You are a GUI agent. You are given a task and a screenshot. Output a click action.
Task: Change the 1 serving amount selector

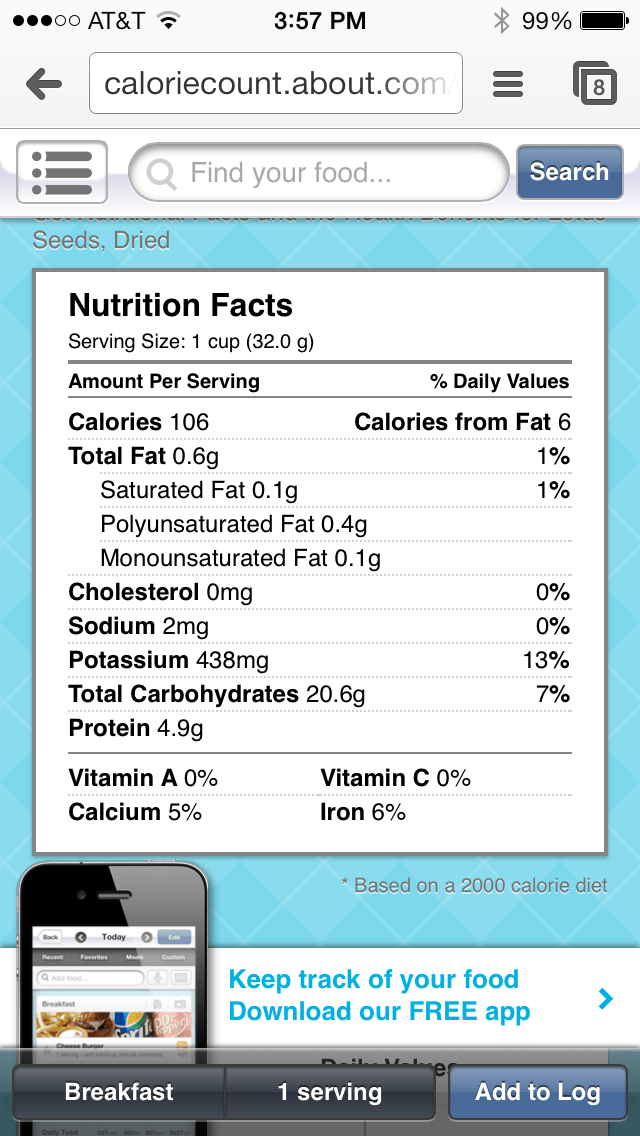[330, 1092]
